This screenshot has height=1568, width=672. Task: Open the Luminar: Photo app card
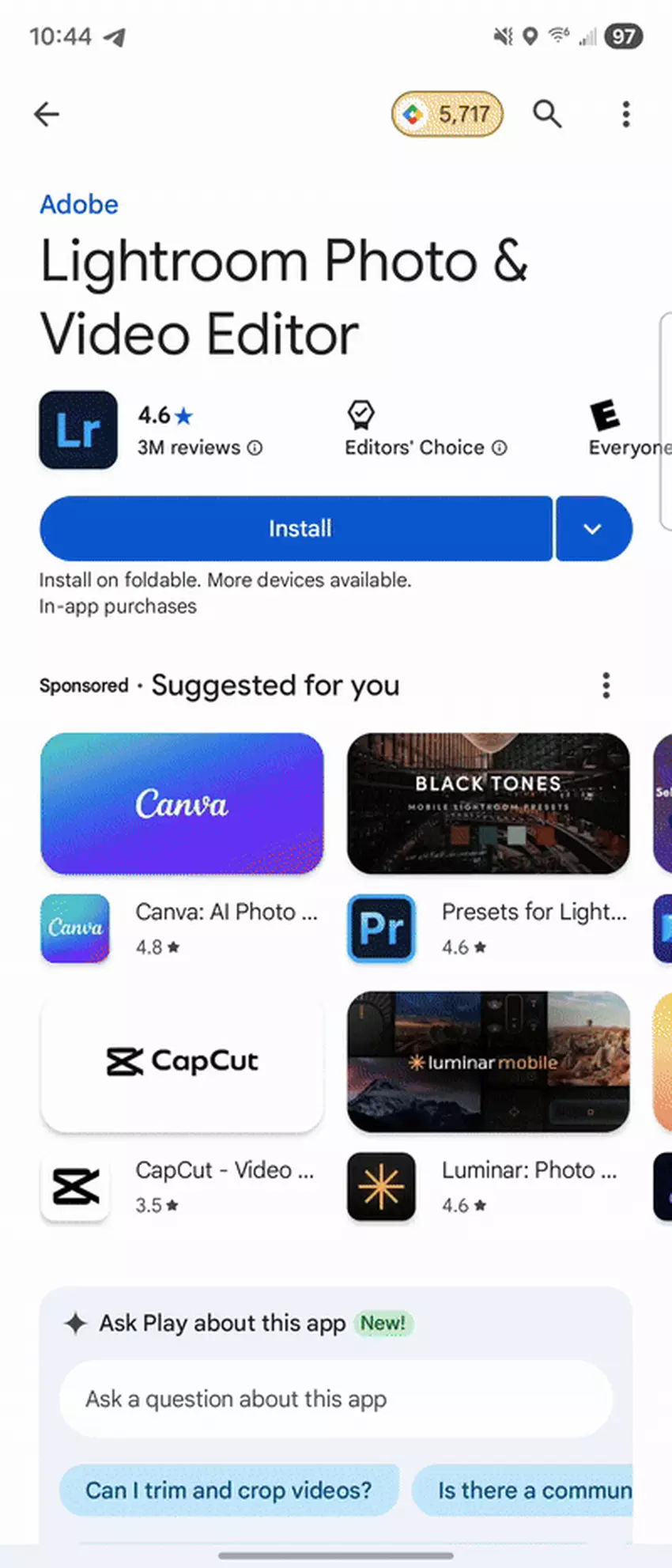[488, 1107]
